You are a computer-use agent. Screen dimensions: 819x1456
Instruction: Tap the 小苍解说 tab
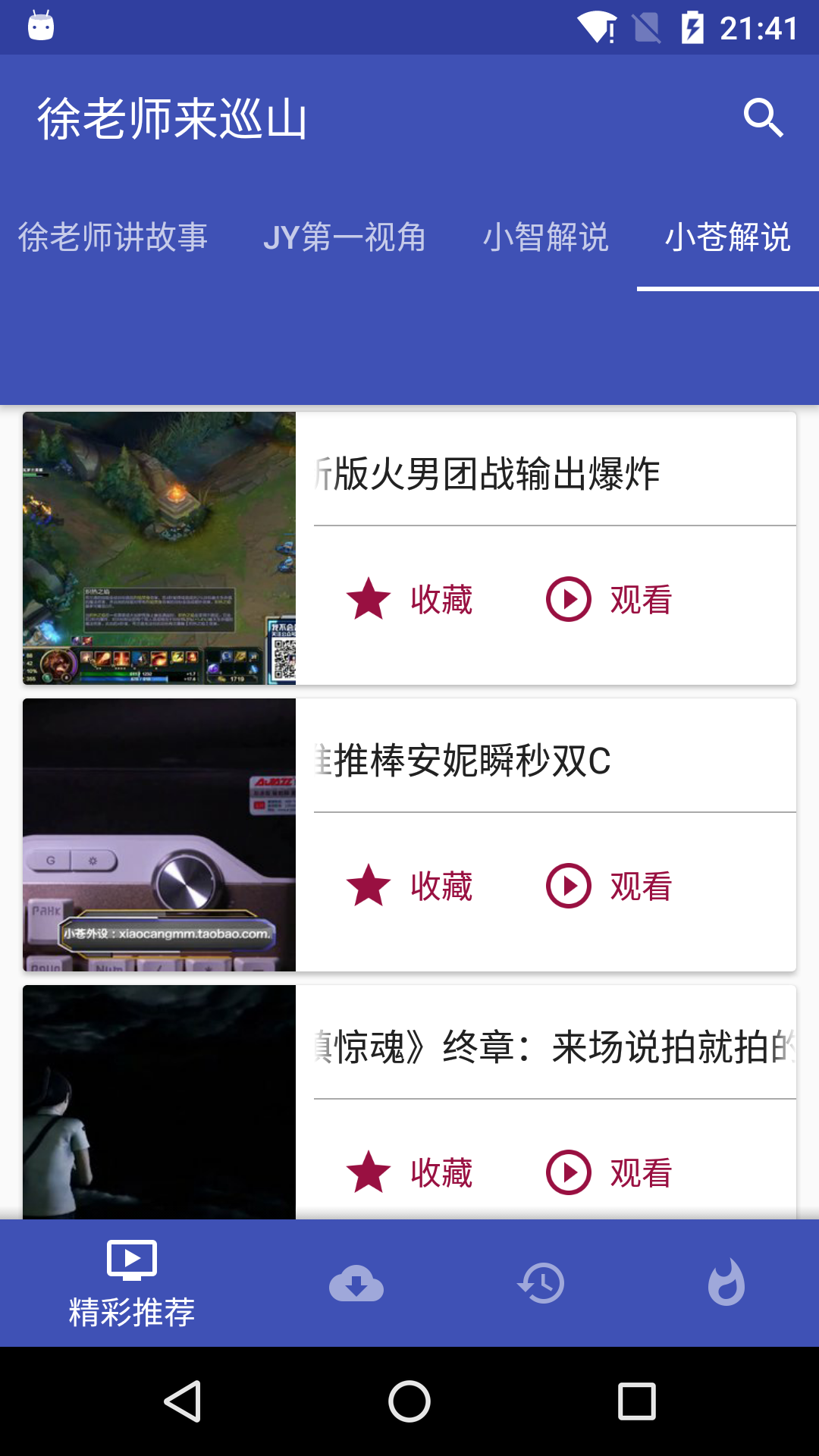tap(727, 237)
